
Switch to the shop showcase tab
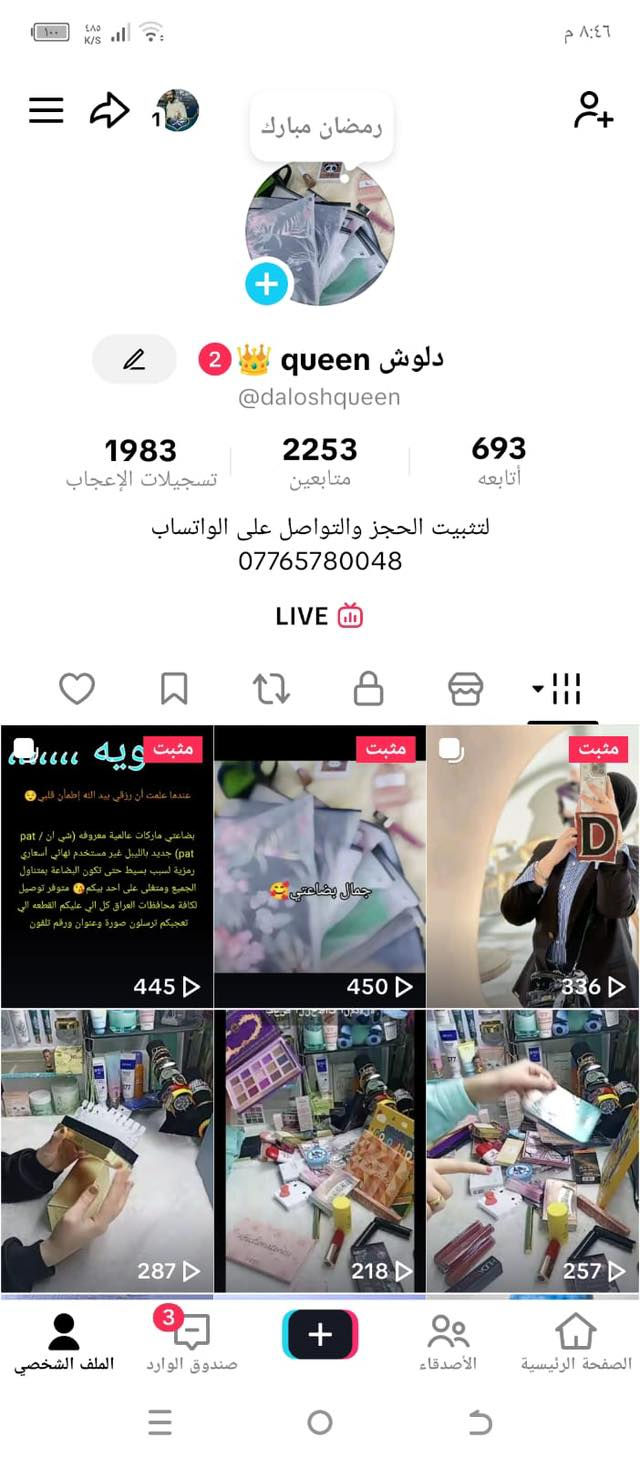coord(465,688)
